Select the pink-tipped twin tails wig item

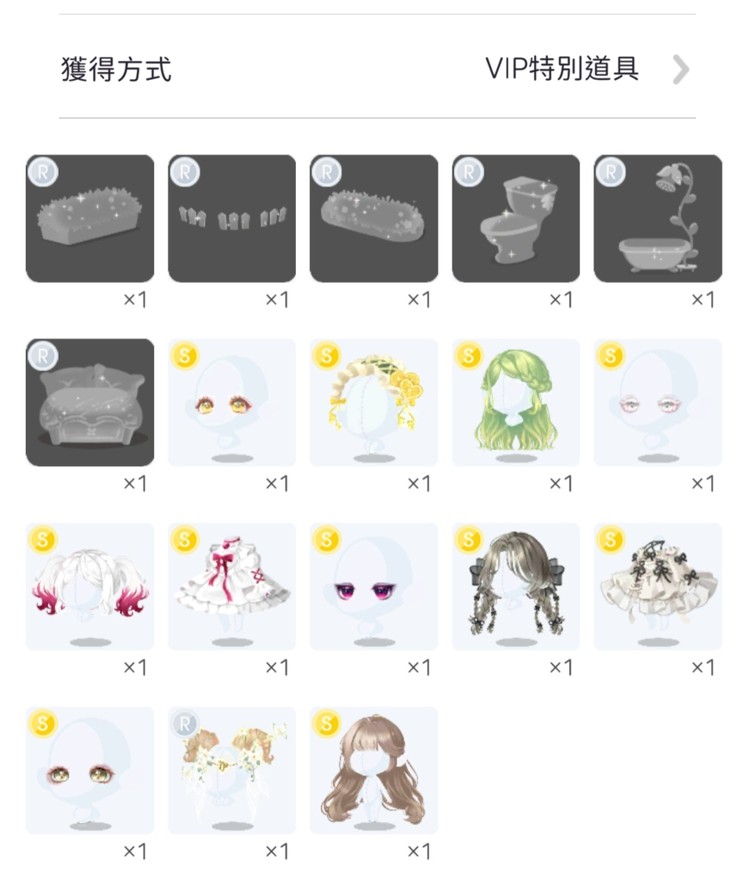90,585
